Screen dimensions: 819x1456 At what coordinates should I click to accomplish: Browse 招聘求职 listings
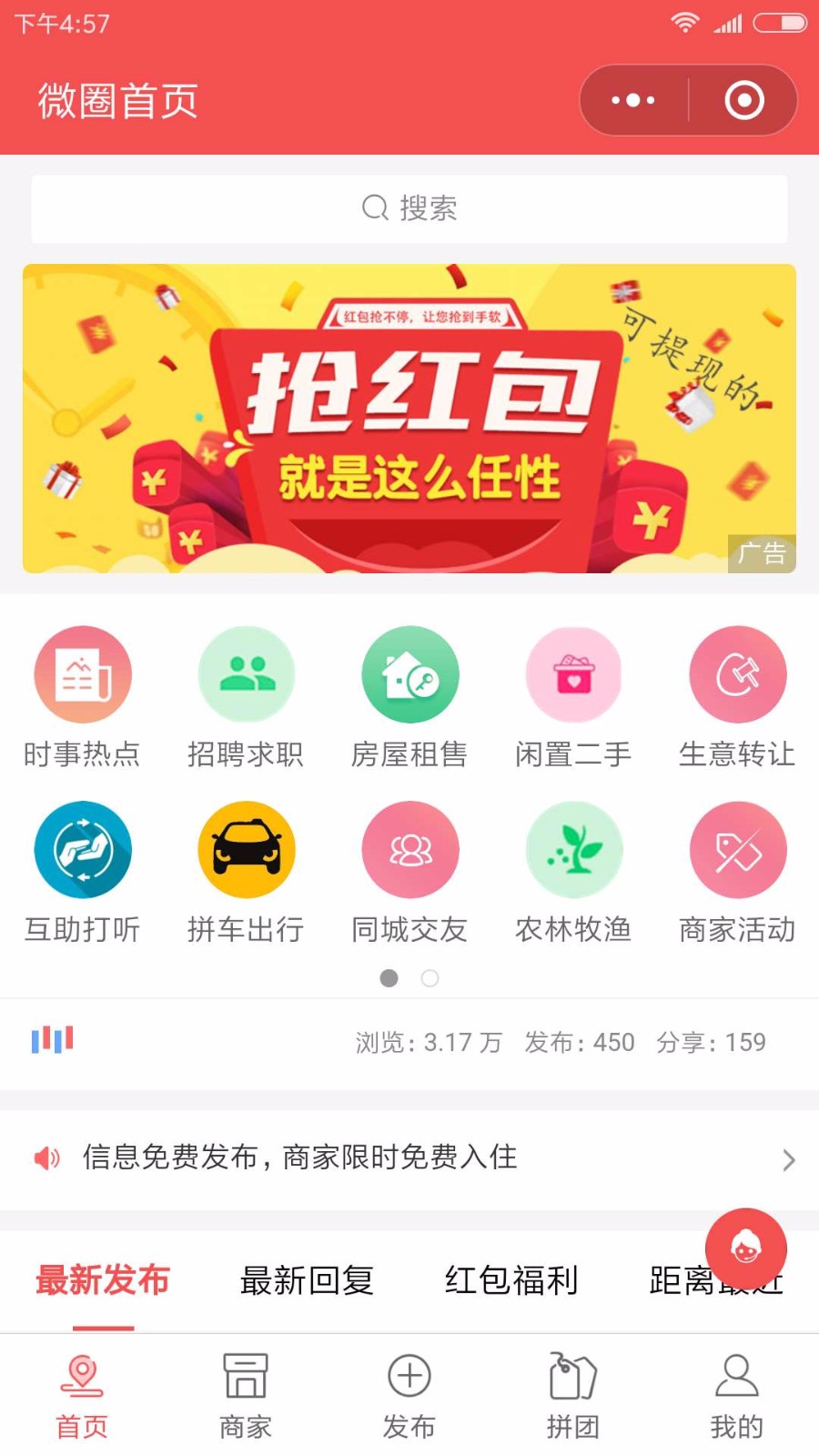(246, 698)
